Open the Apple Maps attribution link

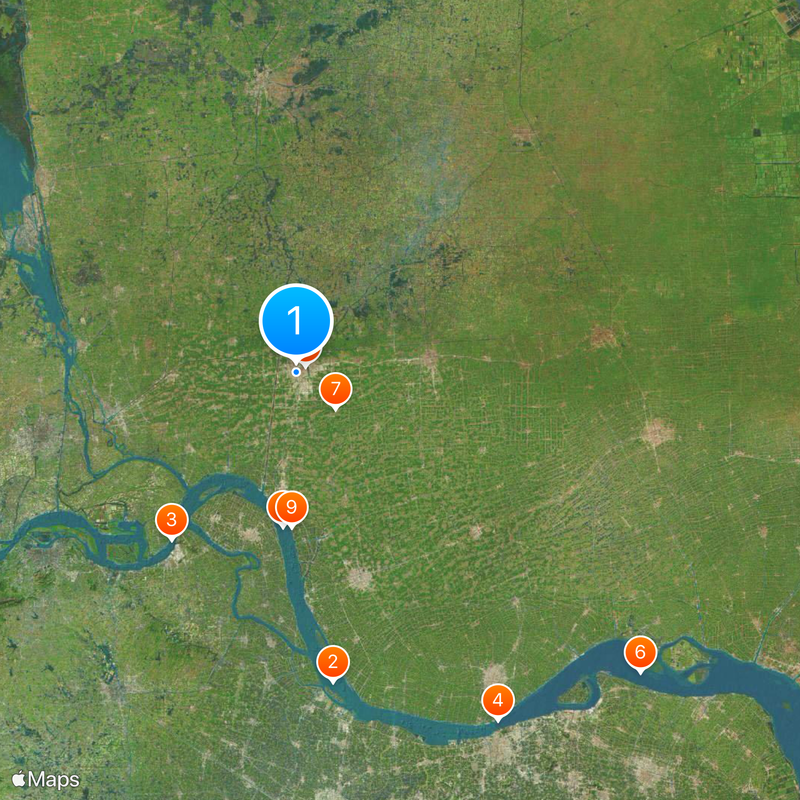(46, 779)
